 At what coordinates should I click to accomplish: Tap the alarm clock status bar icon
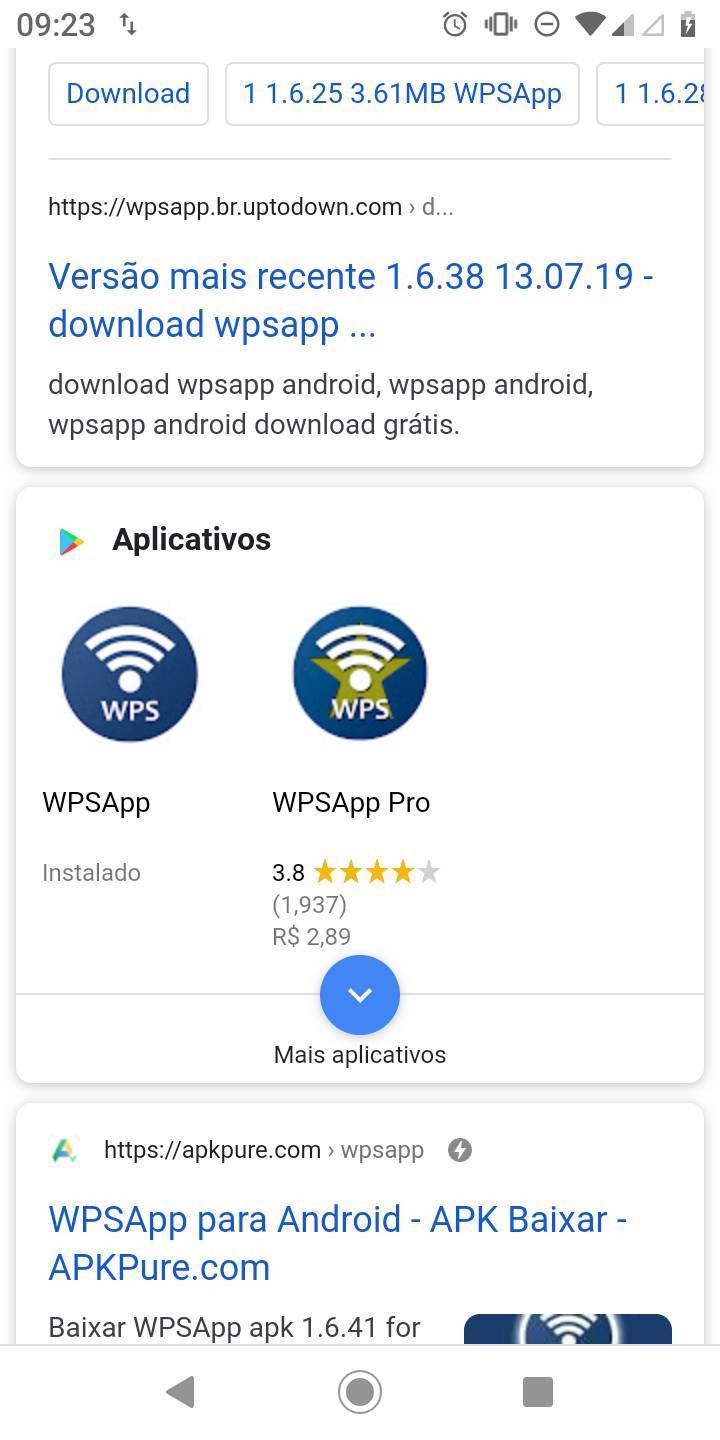click(455, 24)
